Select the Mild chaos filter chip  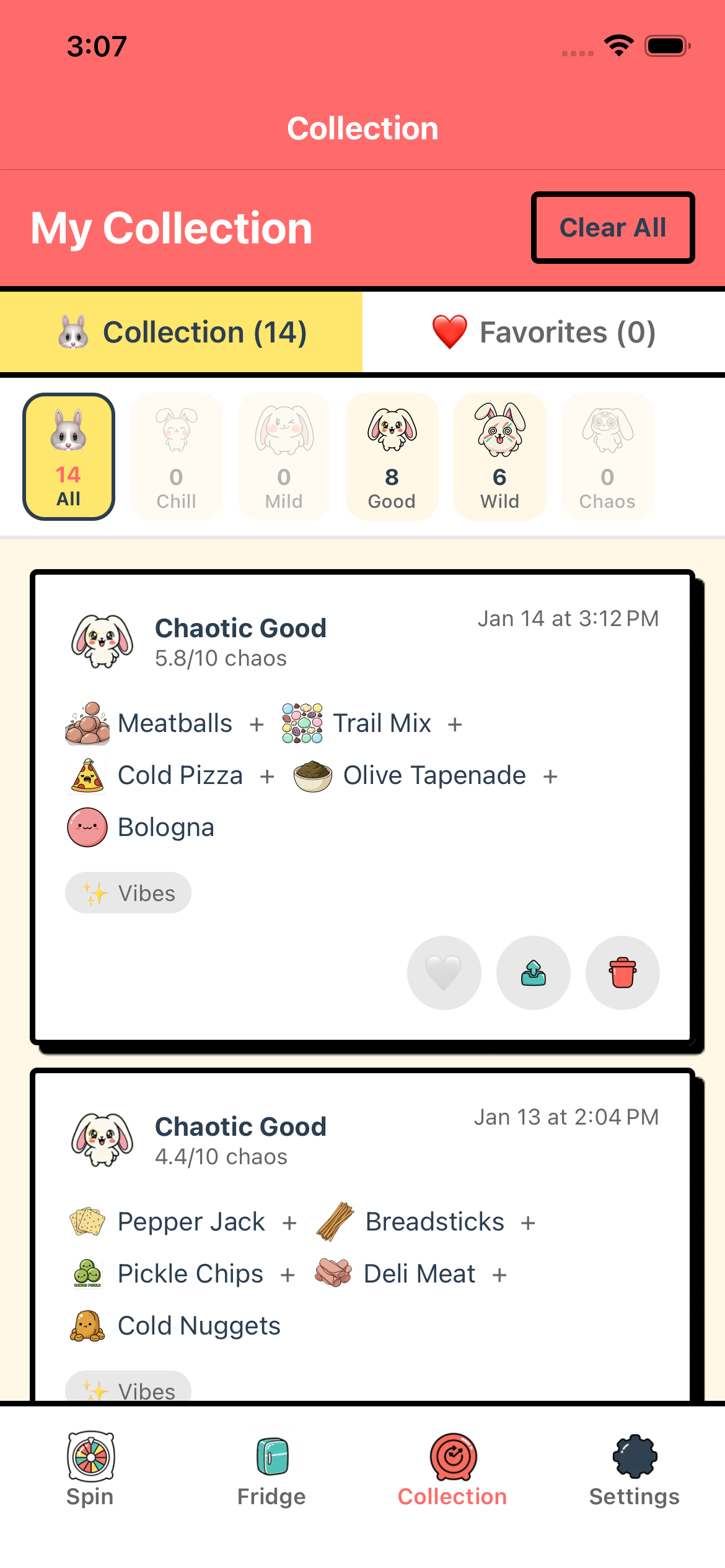284,457
